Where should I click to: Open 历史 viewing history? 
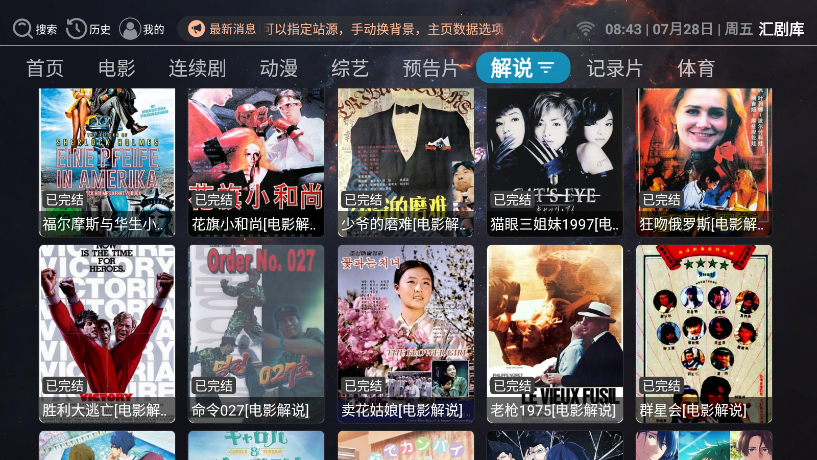pos(89,29)
